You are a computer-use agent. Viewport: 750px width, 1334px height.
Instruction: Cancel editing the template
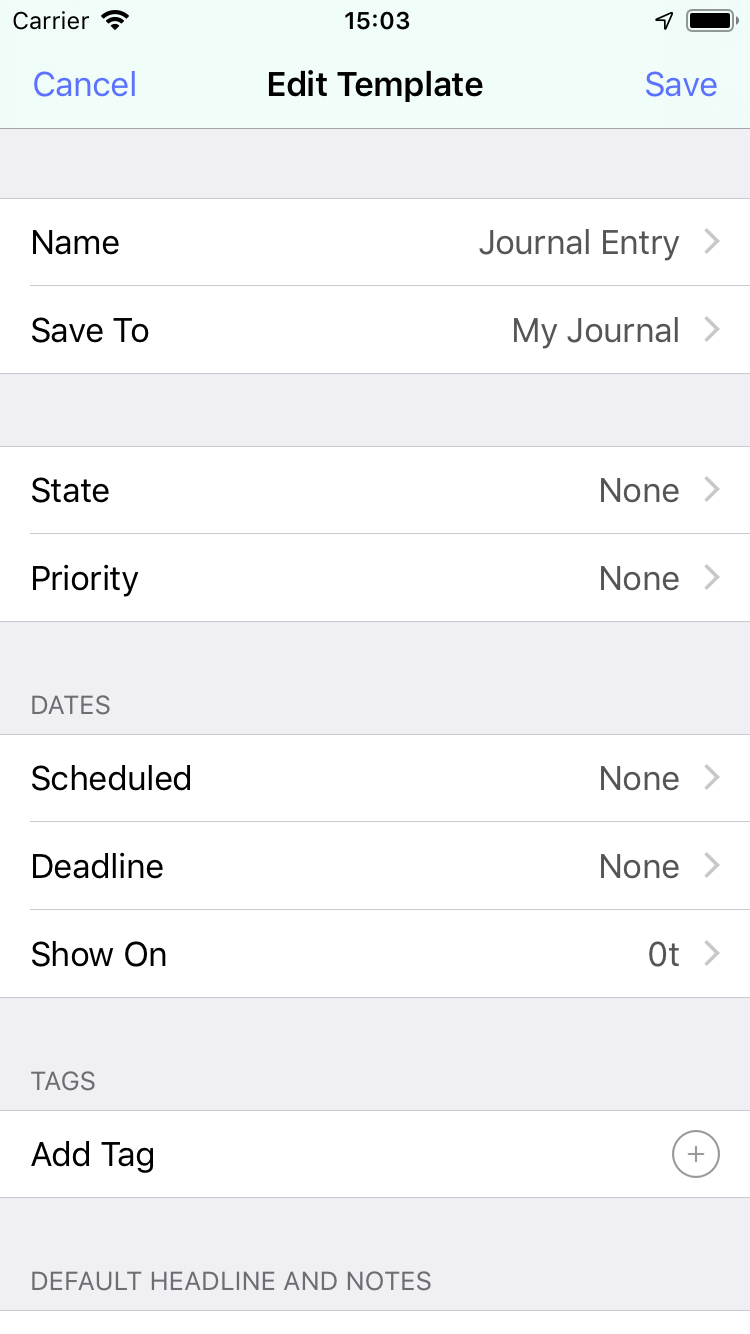tap(85, 84)
